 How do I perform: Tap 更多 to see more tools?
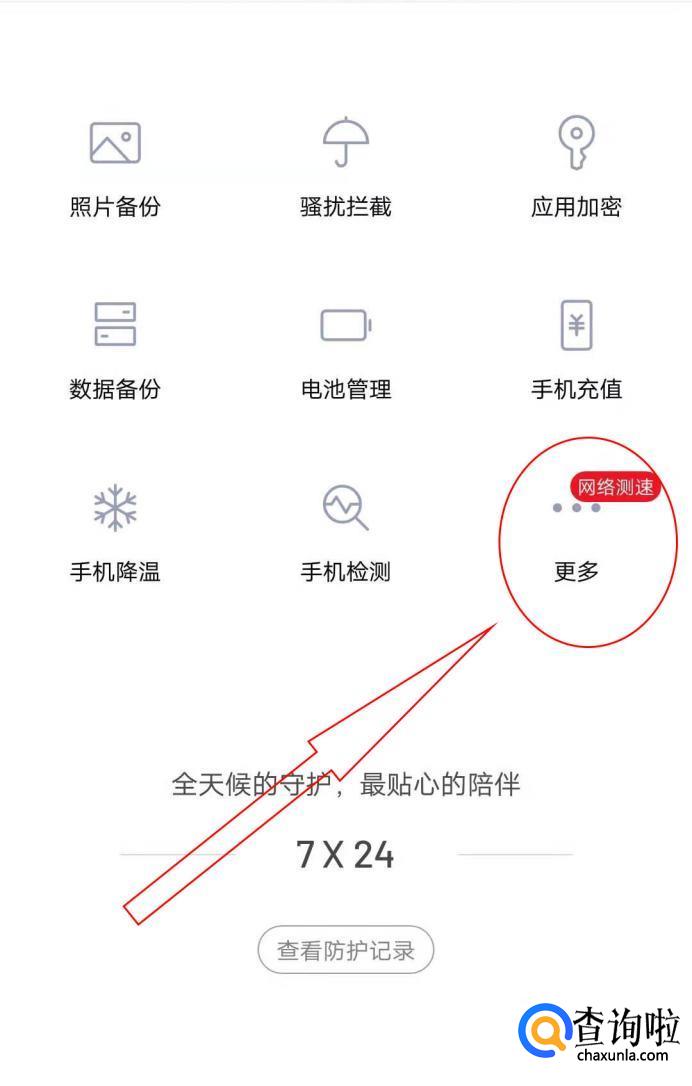click(x=576, y=540)
